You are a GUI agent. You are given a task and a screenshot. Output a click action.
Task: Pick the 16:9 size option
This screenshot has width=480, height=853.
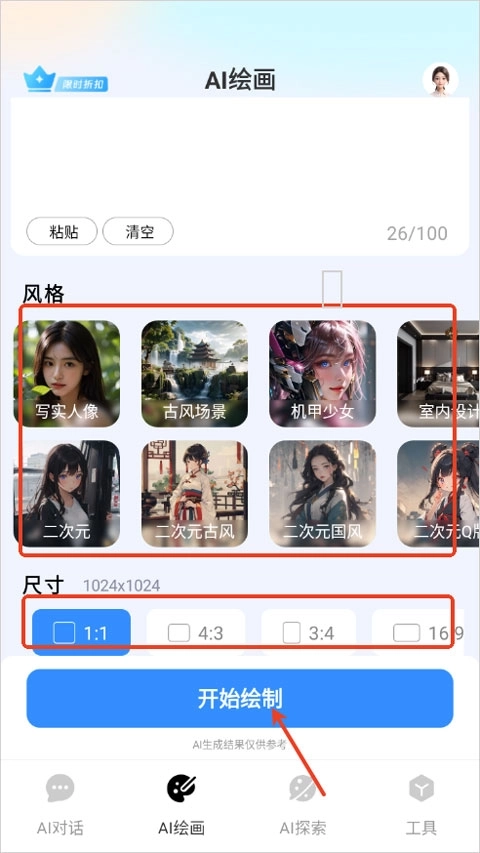coord(419,632)
